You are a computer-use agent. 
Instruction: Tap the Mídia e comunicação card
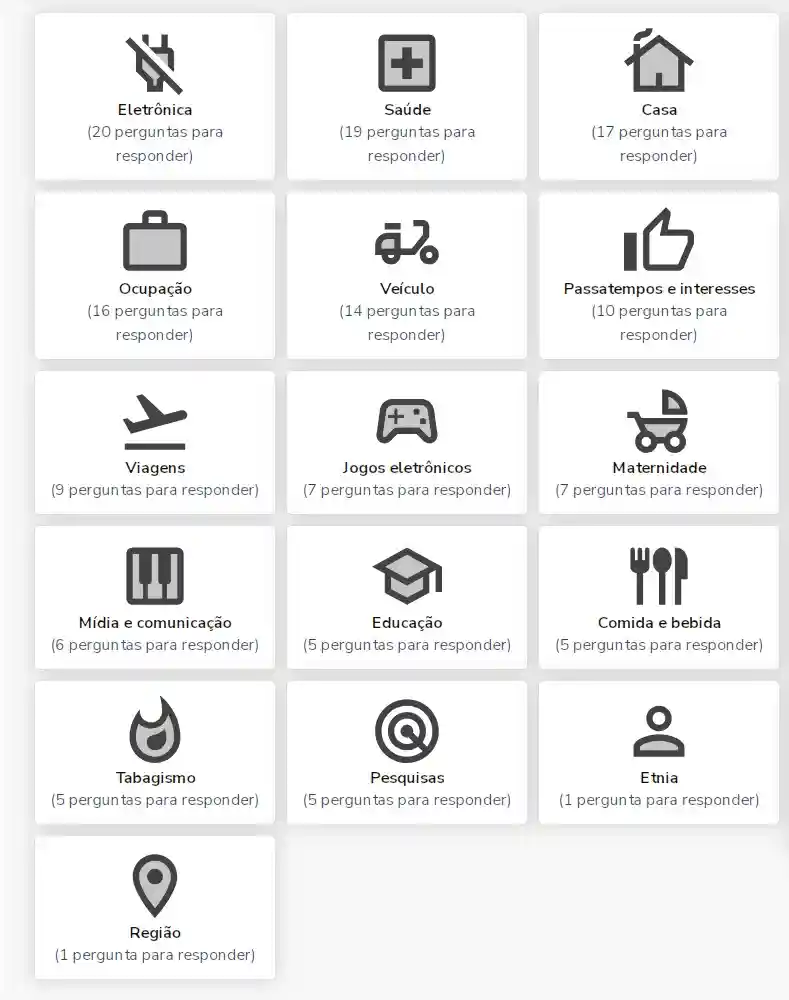pyautogui.click(x=155, y=598)
